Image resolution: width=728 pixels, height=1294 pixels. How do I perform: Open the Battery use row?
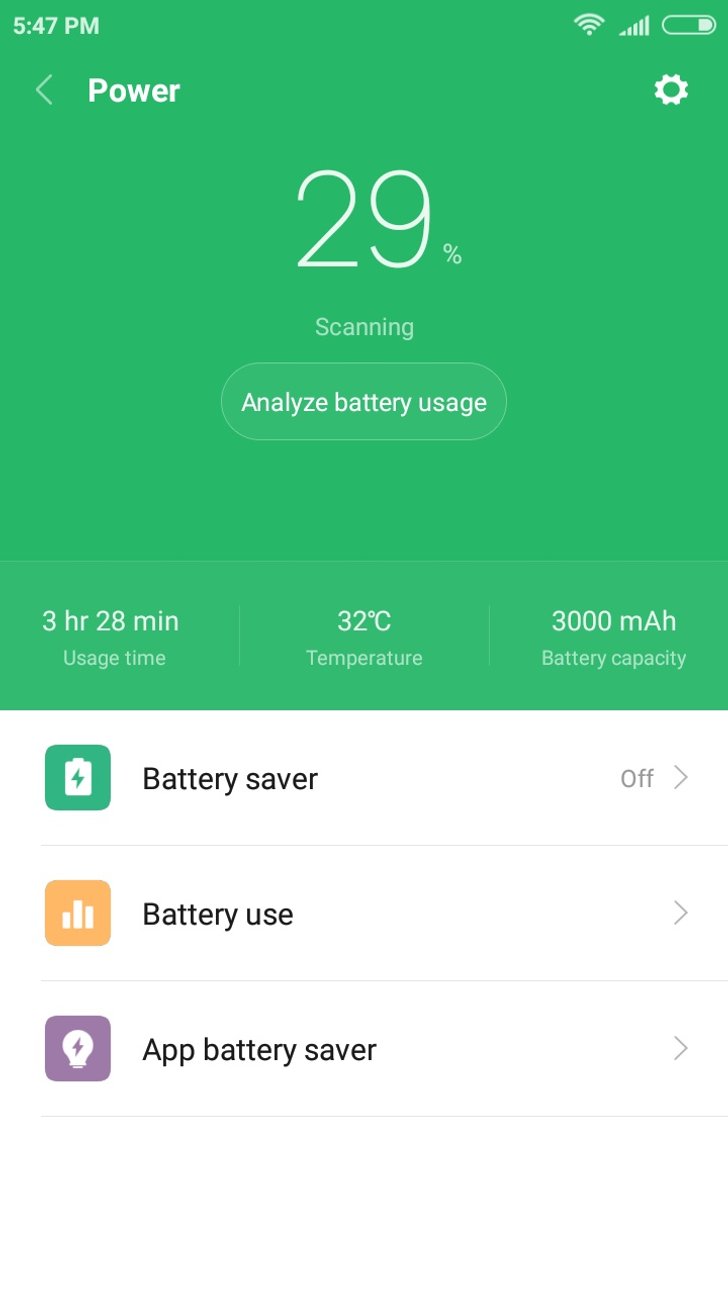(x=364, y=914)
